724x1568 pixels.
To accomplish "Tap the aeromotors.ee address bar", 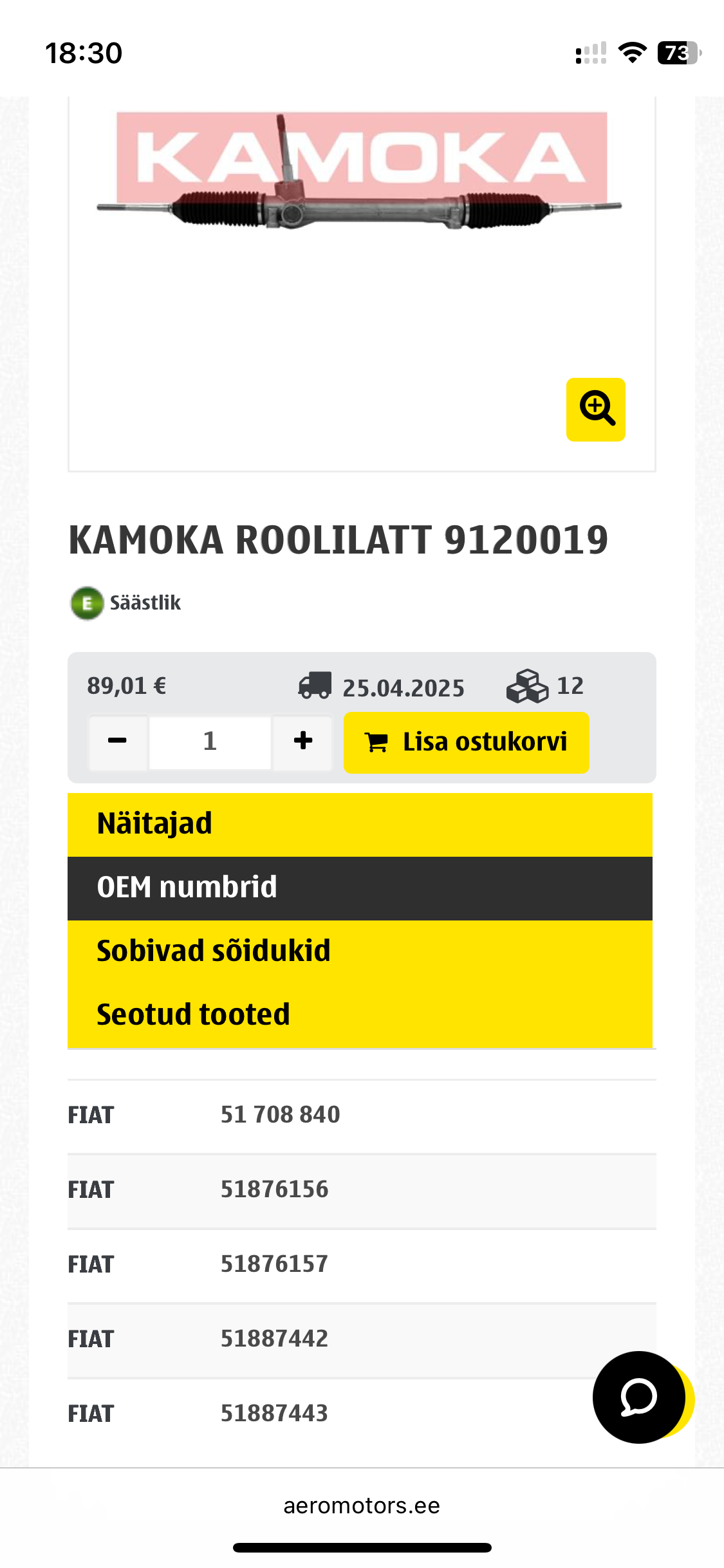I will pyautogui.click(x=362, y=1506).
